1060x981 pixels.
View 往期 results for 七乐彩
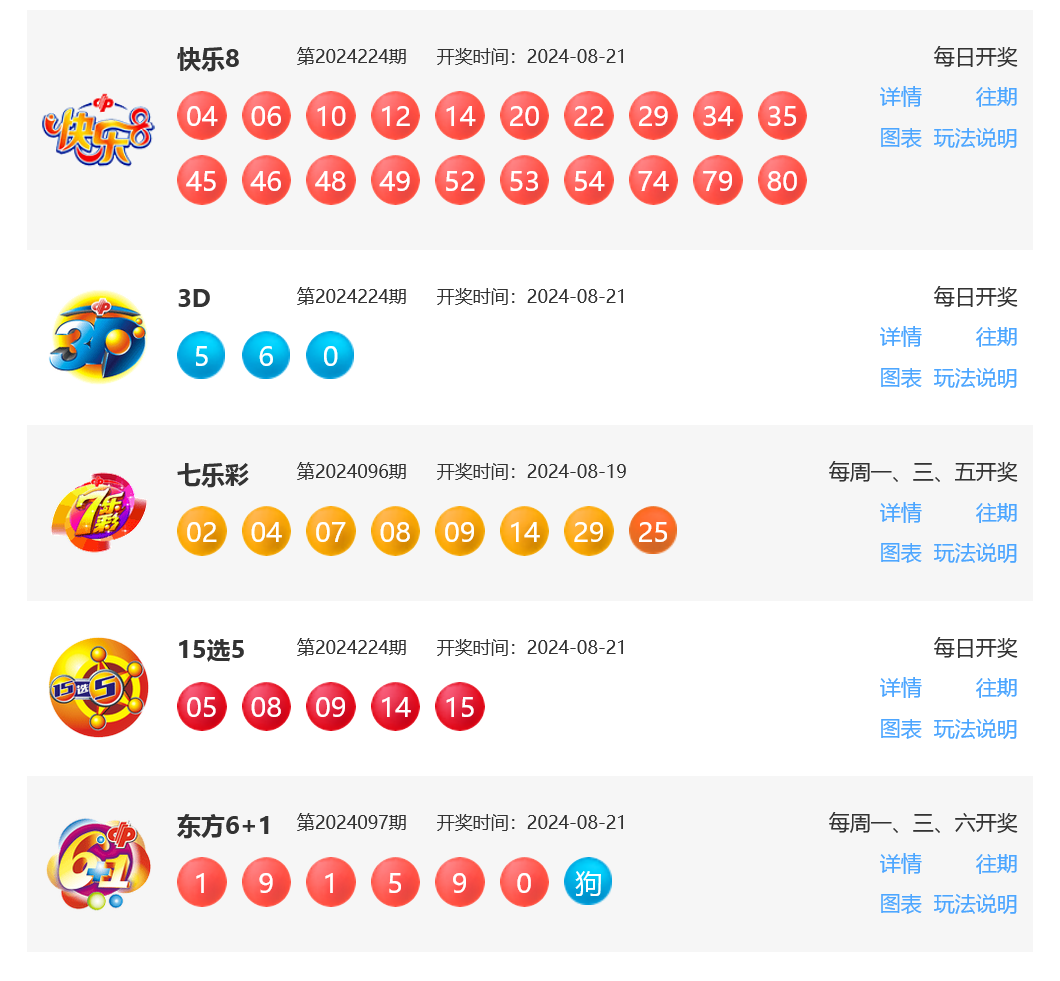click(x=996, y=513)
